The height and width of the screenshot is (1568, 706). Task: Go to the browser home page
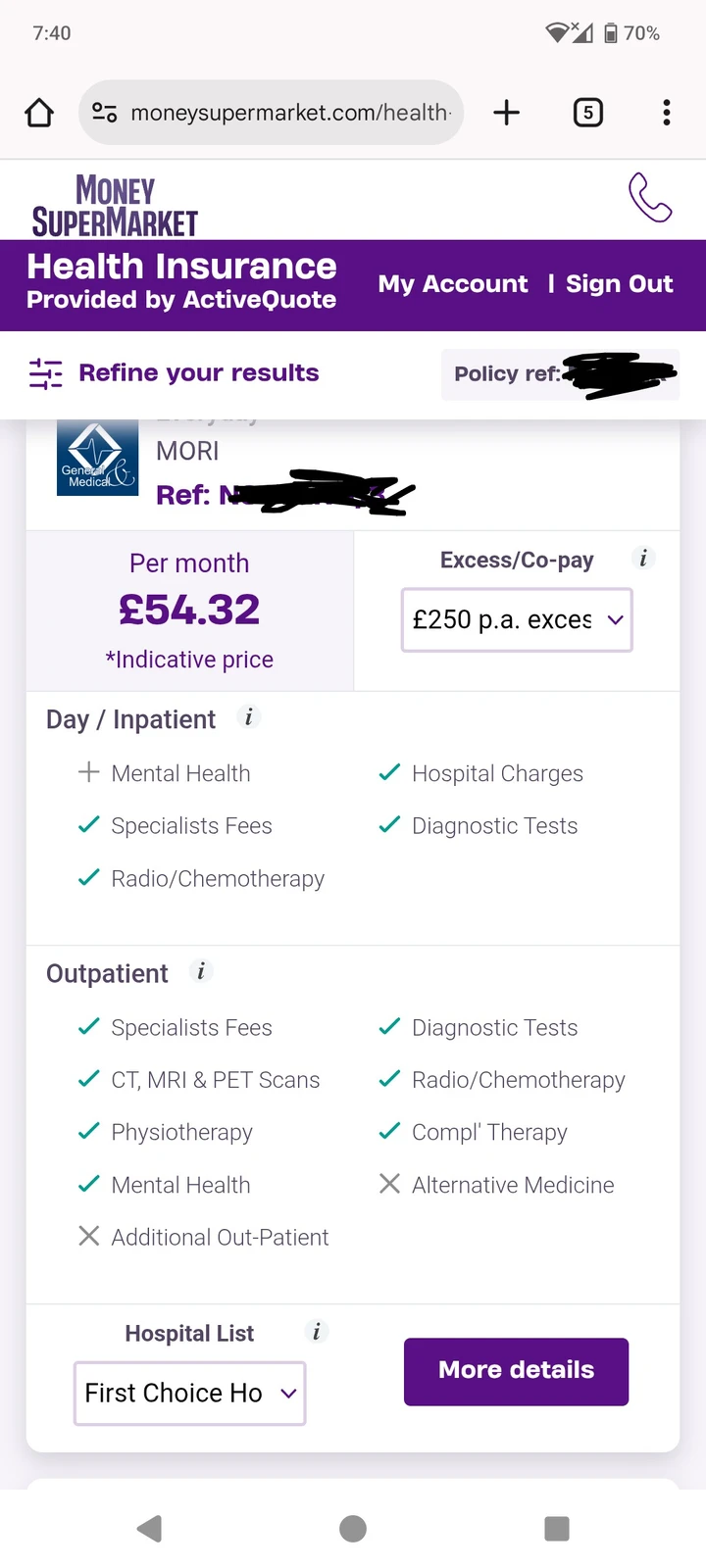coord(39,113)
